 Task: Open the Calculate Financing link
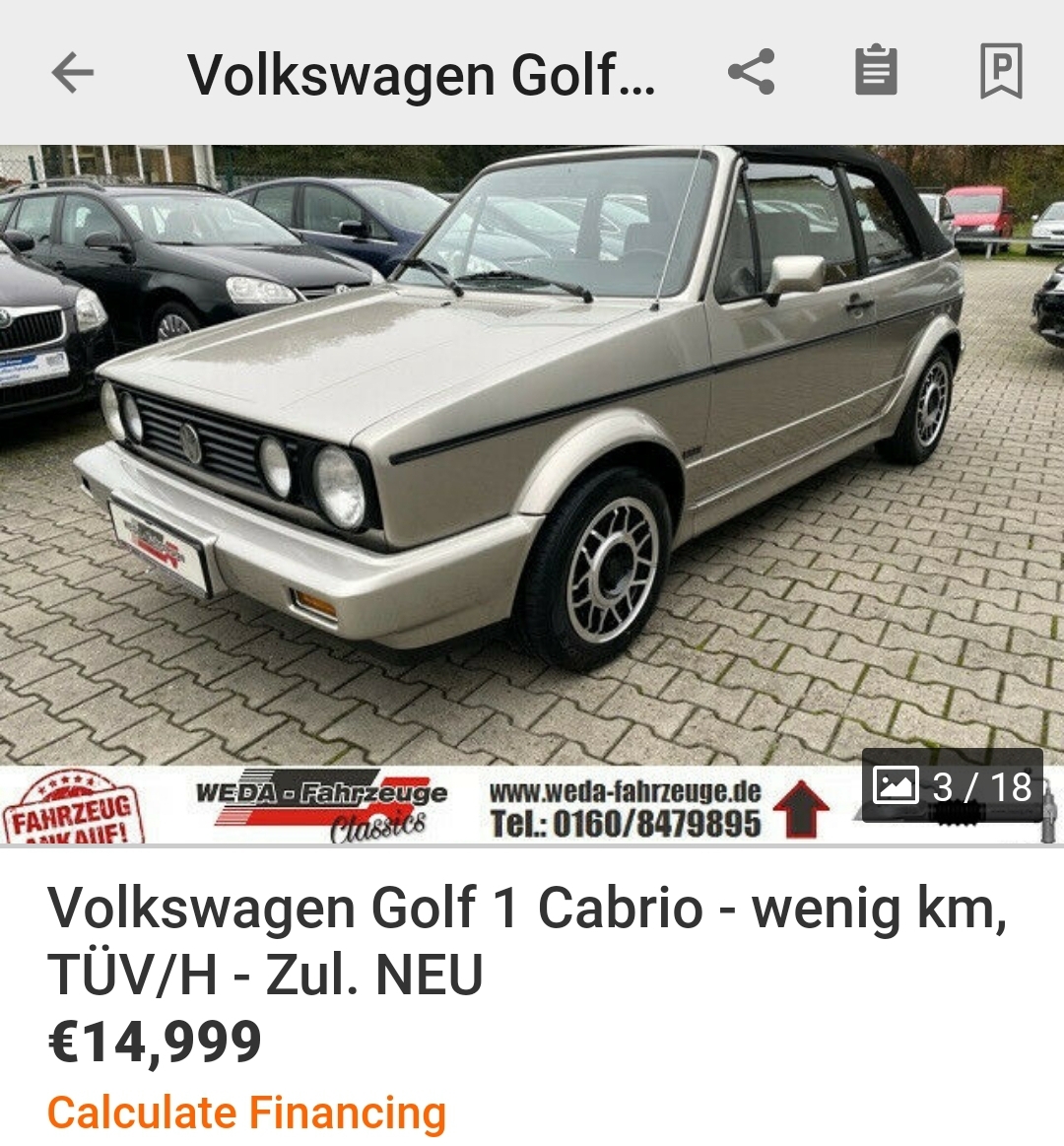pyautogui.click(x=246, y=1112)
